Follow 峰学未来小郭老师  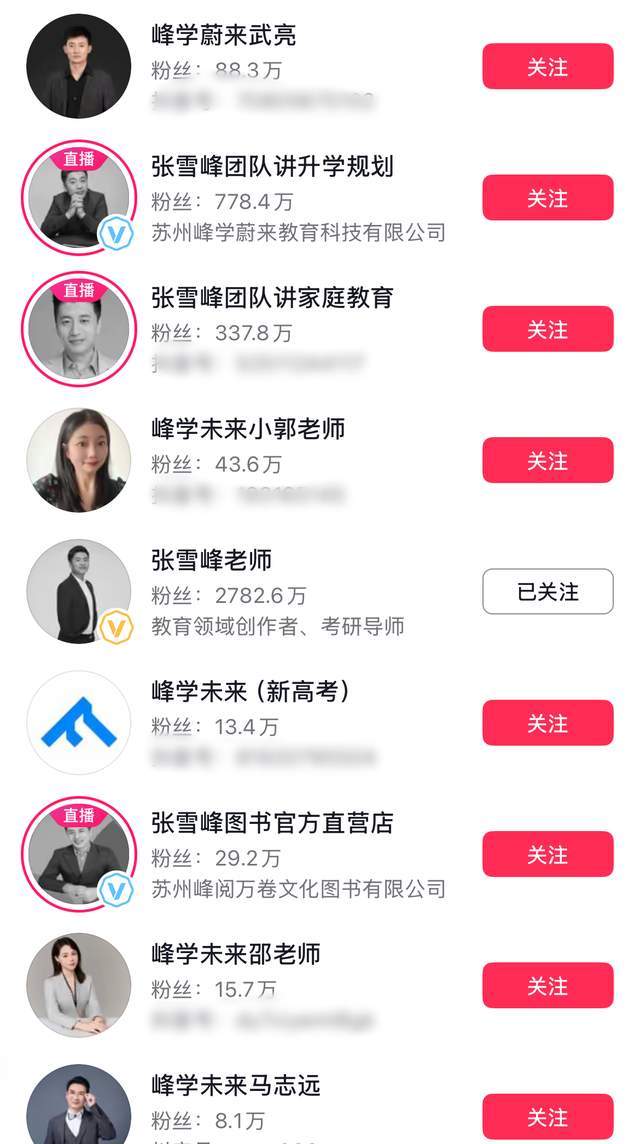coord(547,461)
